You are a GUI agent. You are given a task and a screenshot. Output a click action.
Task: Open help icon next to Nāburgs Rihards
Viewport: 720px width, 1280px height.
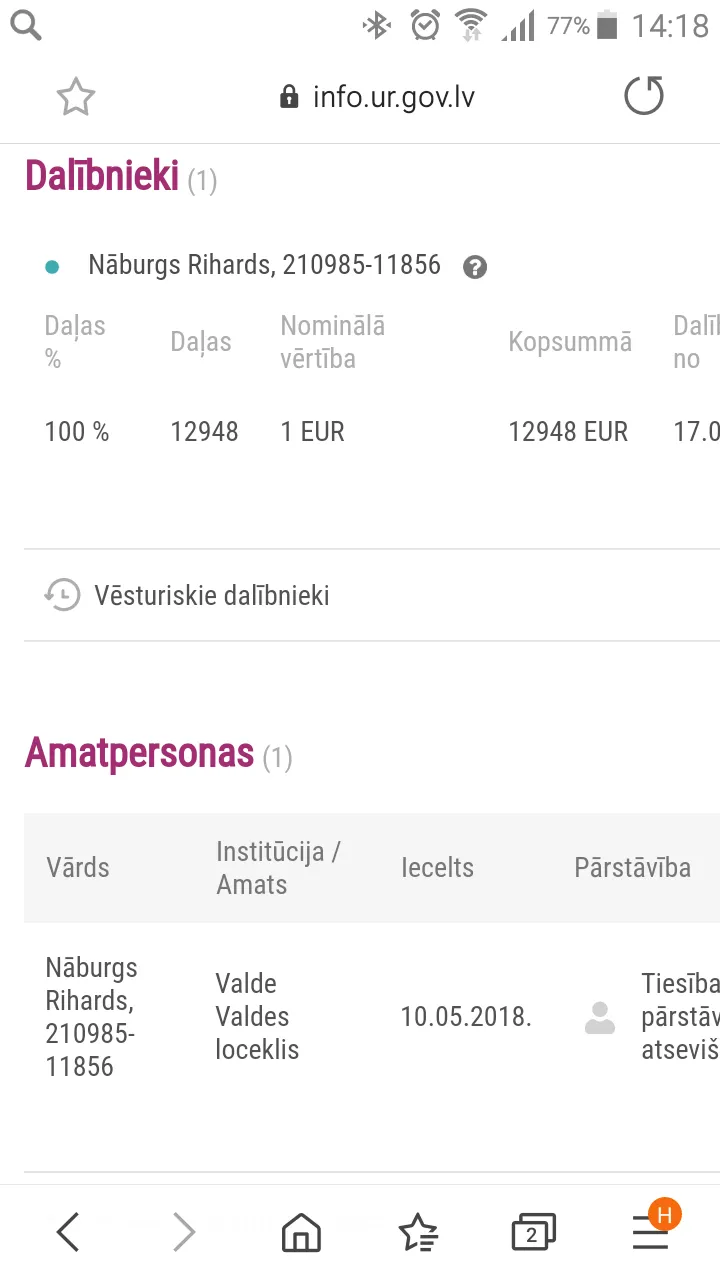(475, 267)
